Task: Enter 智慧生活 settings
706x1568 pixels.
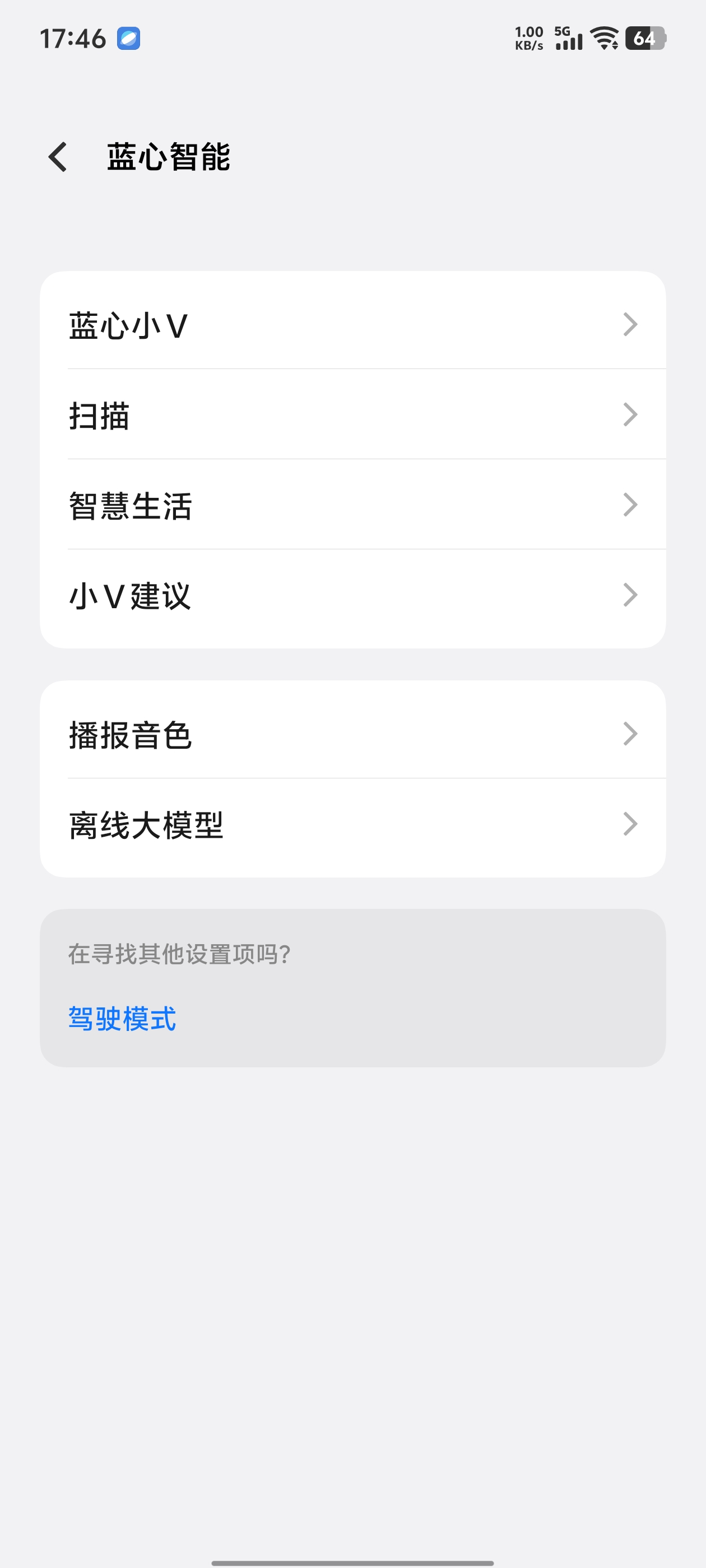Action: tap(352, 505)
